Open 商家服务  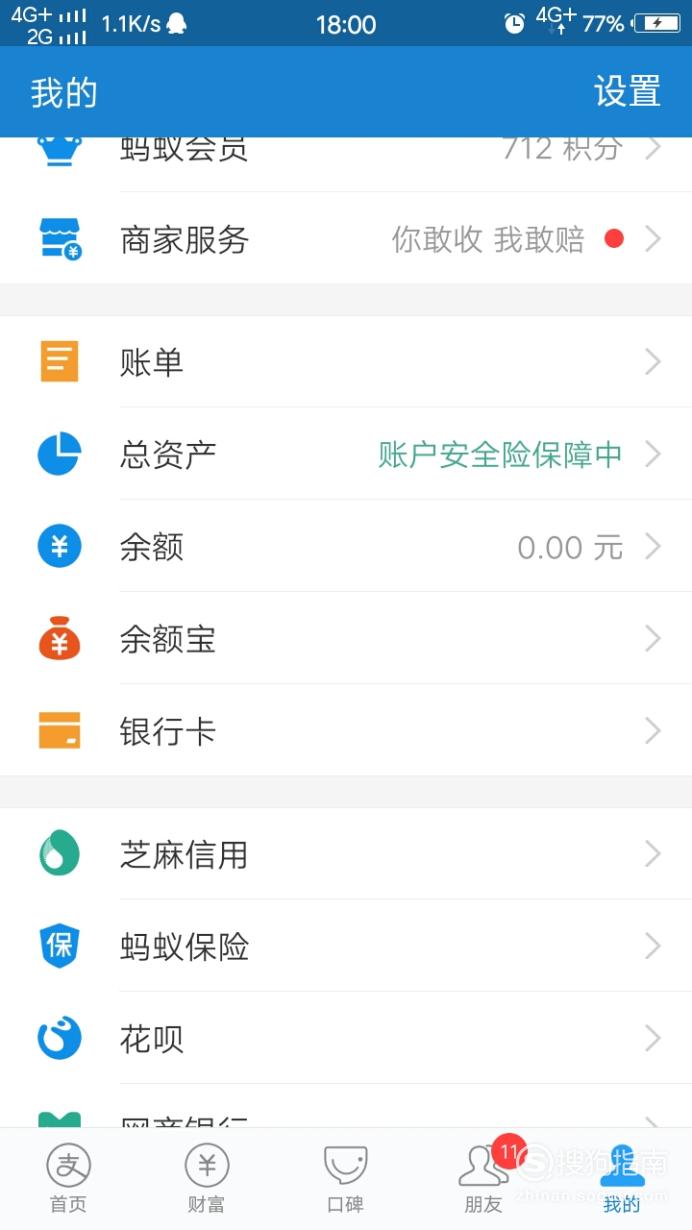[346, 239]
